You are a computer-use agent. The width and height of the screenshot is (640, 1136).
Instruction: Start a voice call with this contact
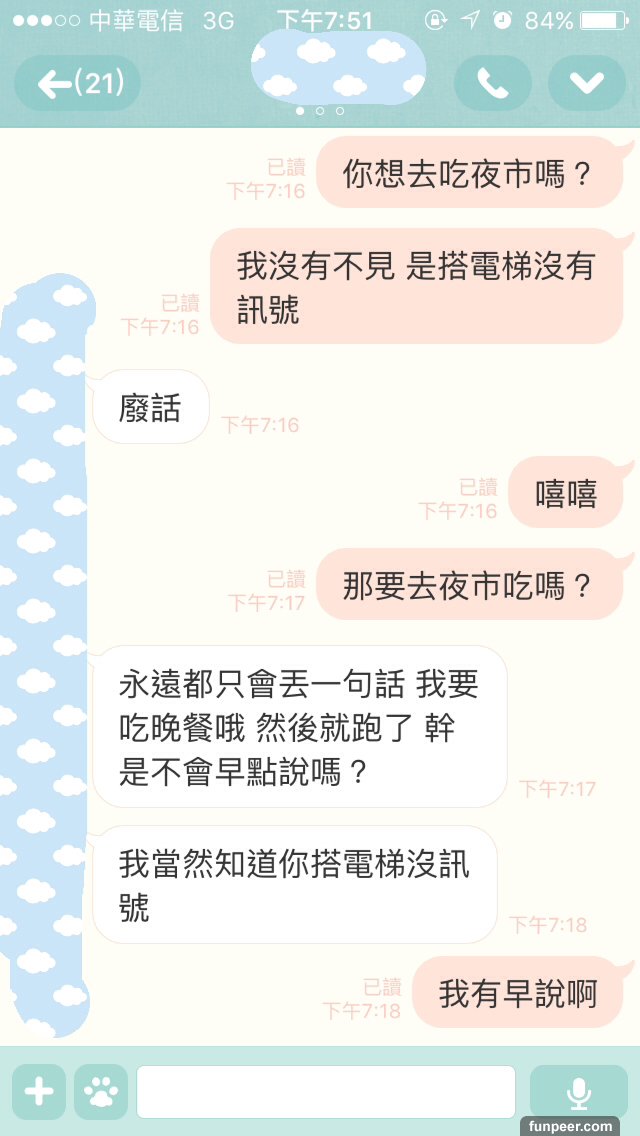[492, 84]
